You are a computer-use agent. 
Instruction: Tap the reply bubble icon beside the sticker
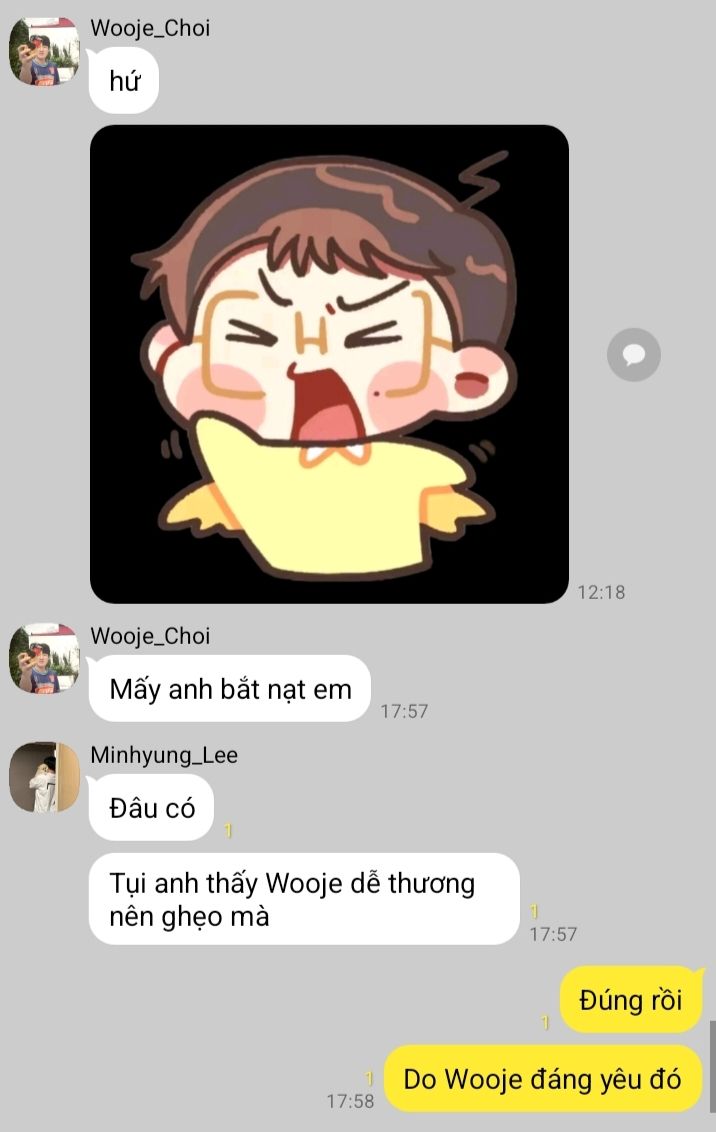634,354
